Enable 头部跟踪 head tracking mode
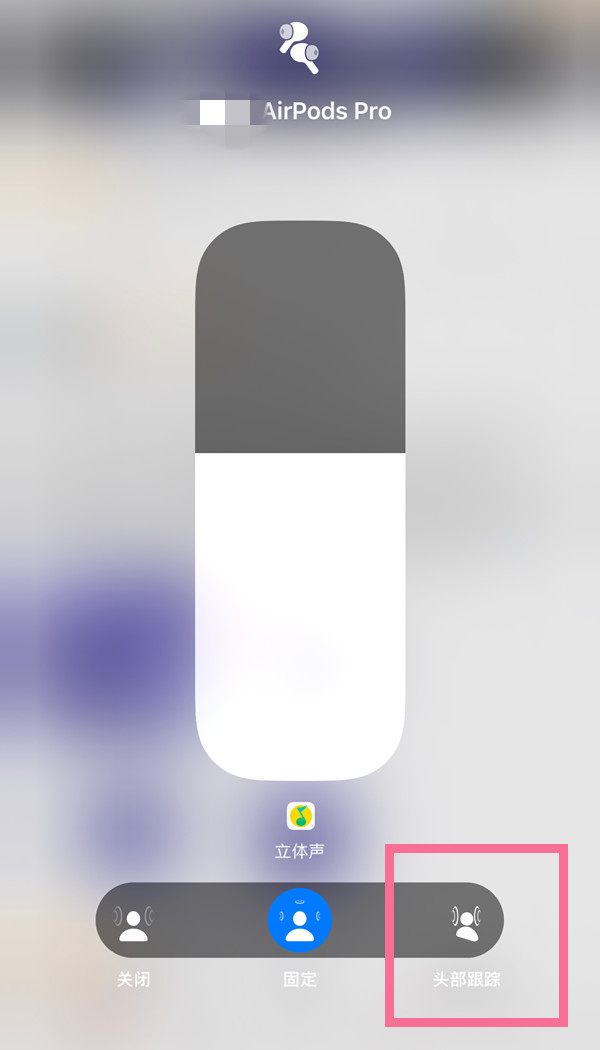Screen dimensions: 600x1050 466,920
